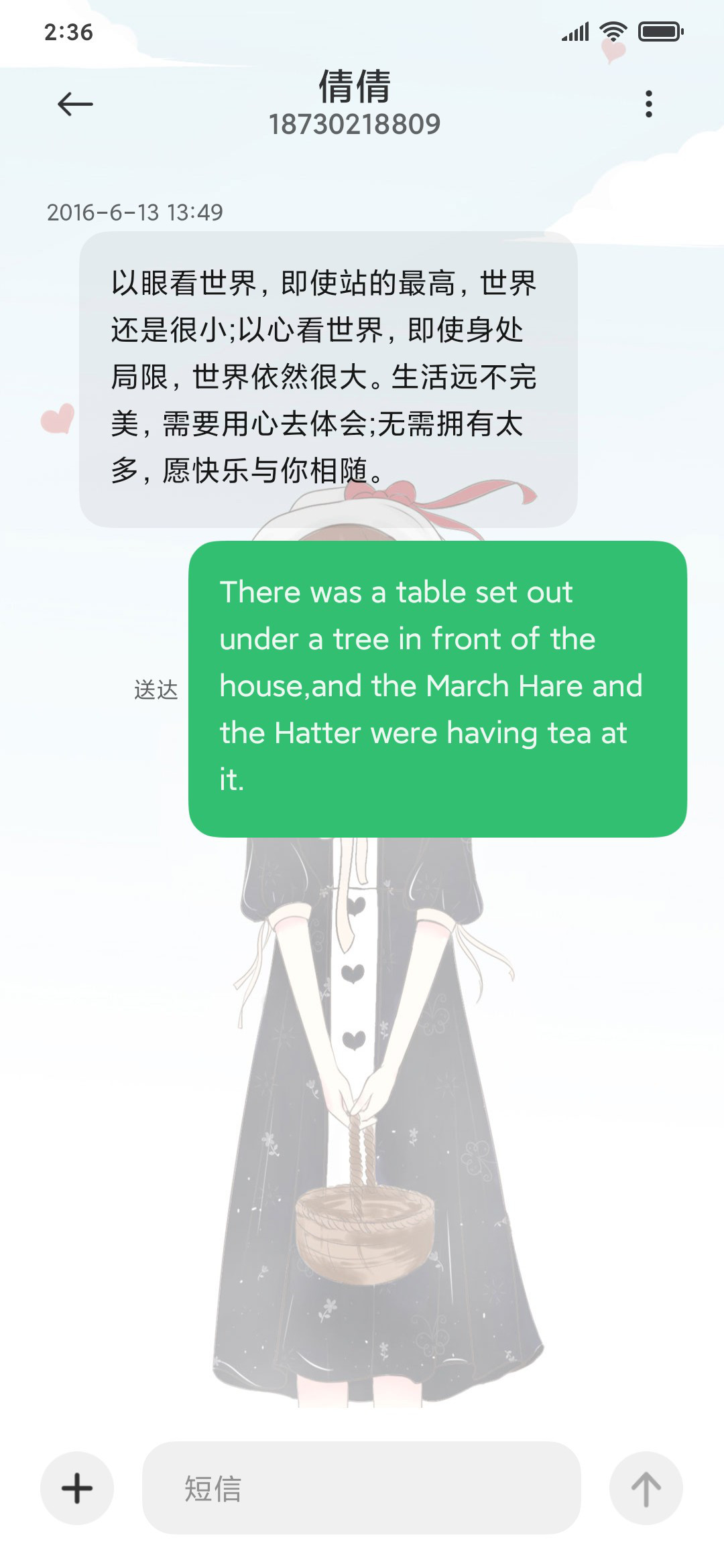Image resolution: width=724 pixels, height=1568 pixels.
Task: Open contact details for 倩倩
Action: pyautogui.click(x=355, y=103)
